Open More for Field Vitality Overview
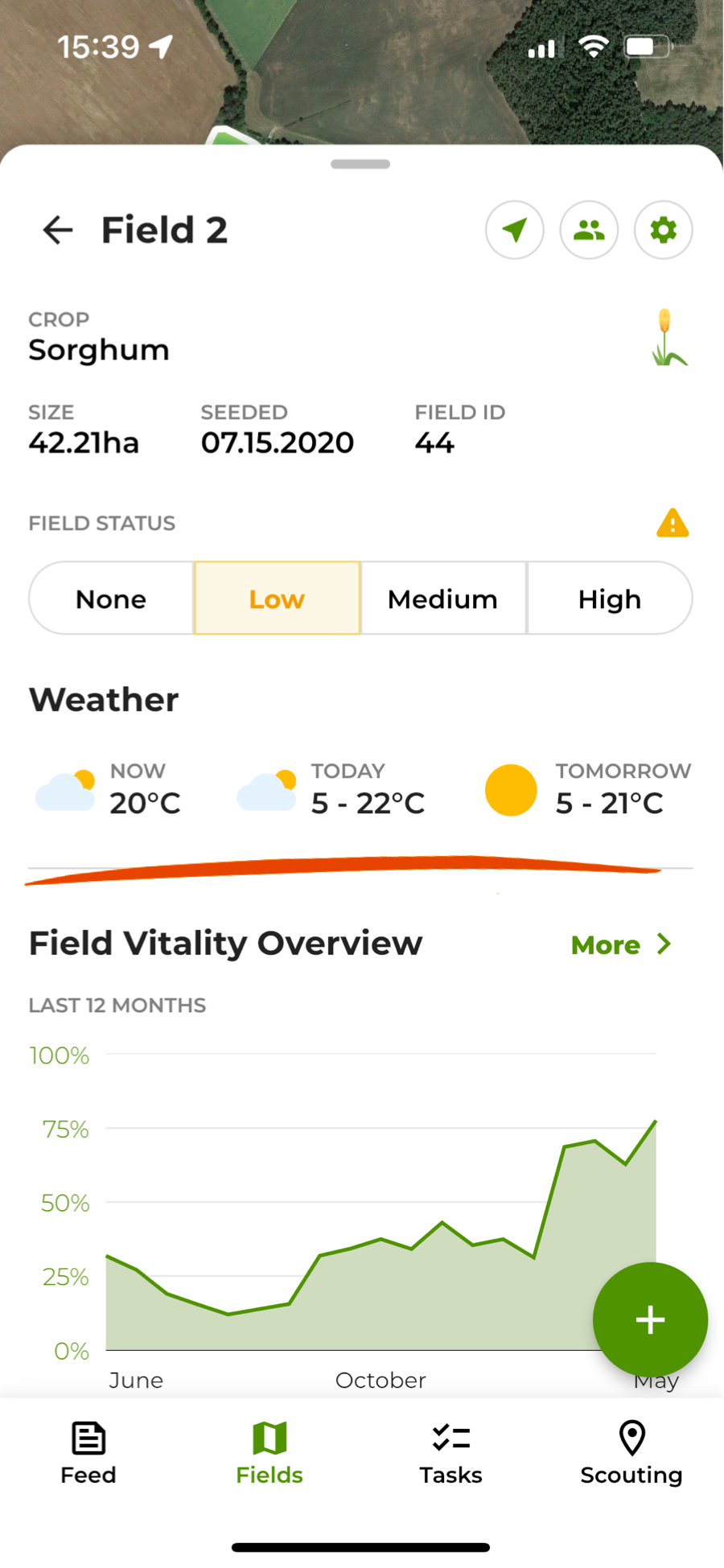The width and height of the screenshot is (724, 1568). pos(620,945)
